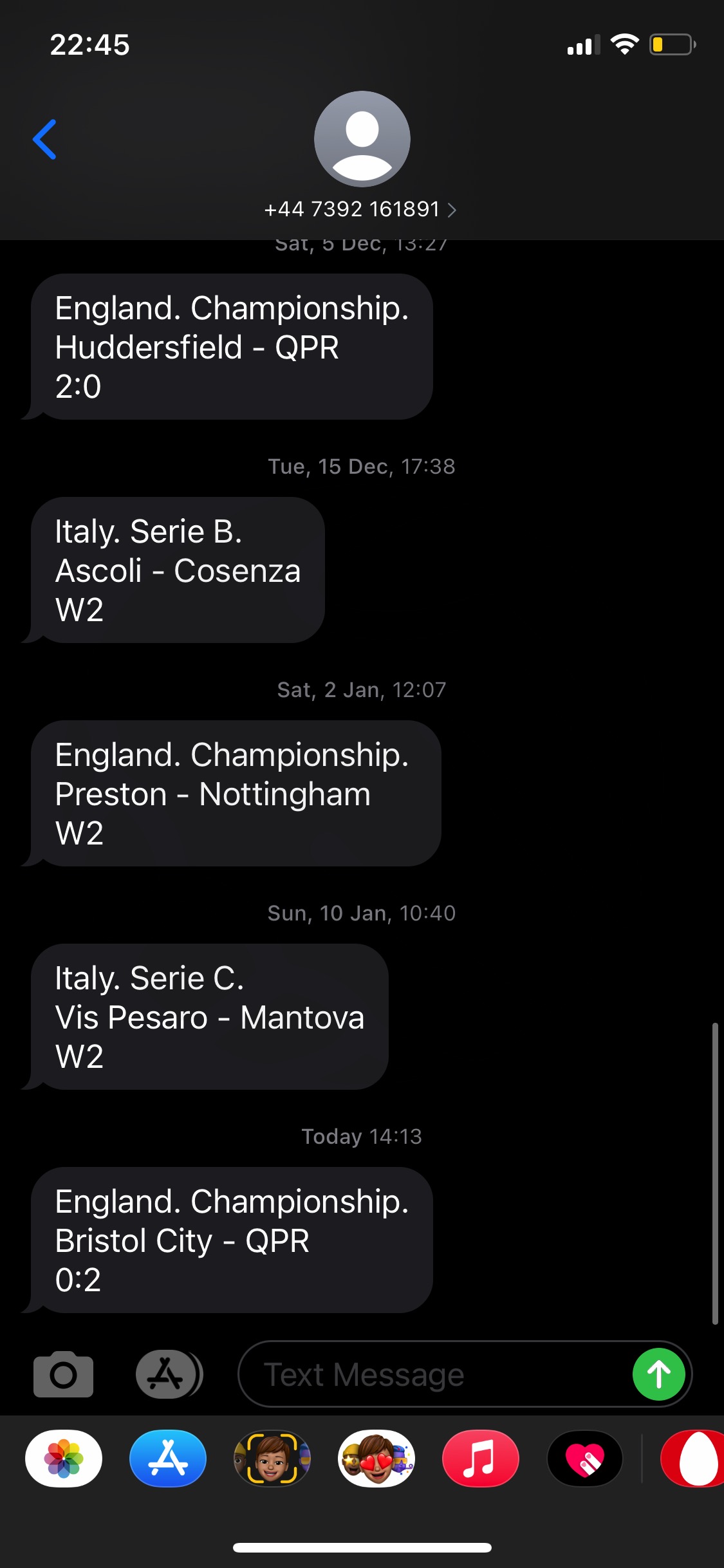Viewport: 724px width, 1568px height.
Task: Open the camera to attach a photo
Action: pos(63,1374)
